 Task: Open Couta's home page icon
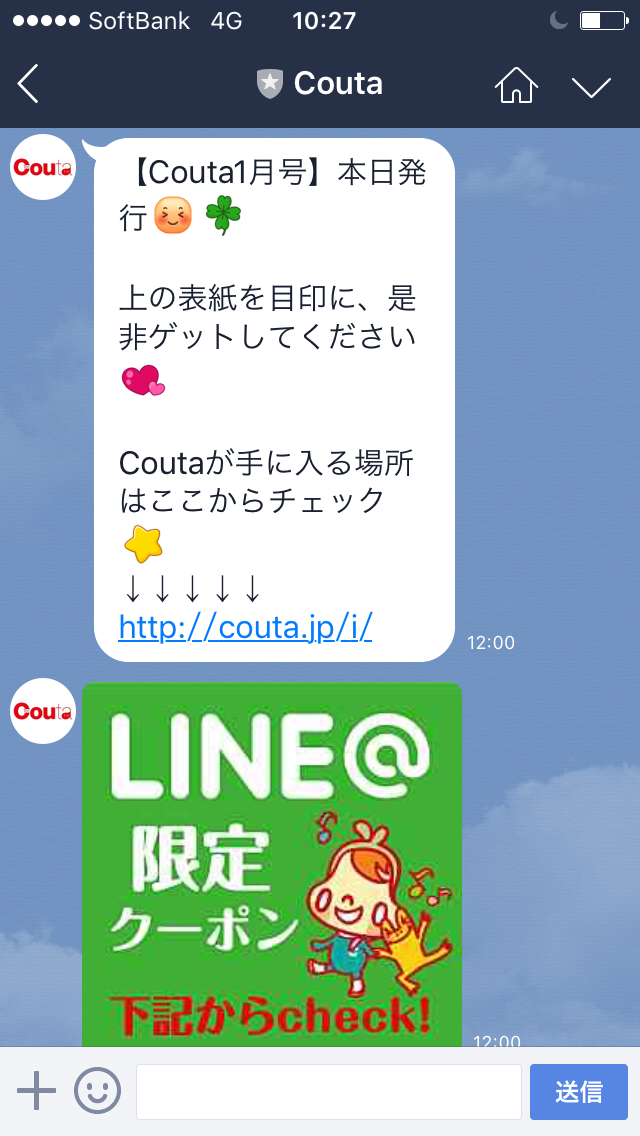tap(516, 85)
